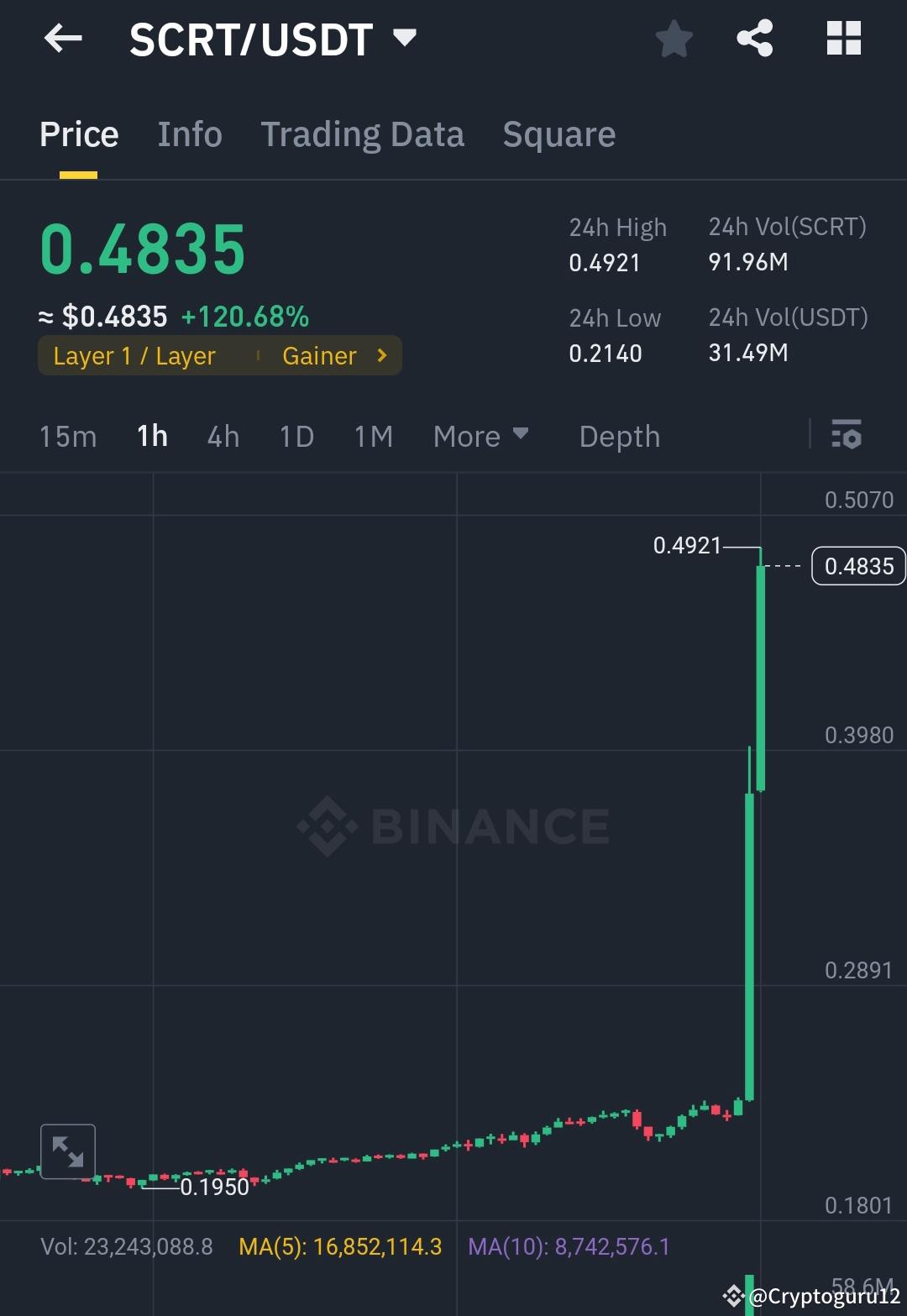
Task: Expand the chart to fullscreen
Action: coord(67,1151)
